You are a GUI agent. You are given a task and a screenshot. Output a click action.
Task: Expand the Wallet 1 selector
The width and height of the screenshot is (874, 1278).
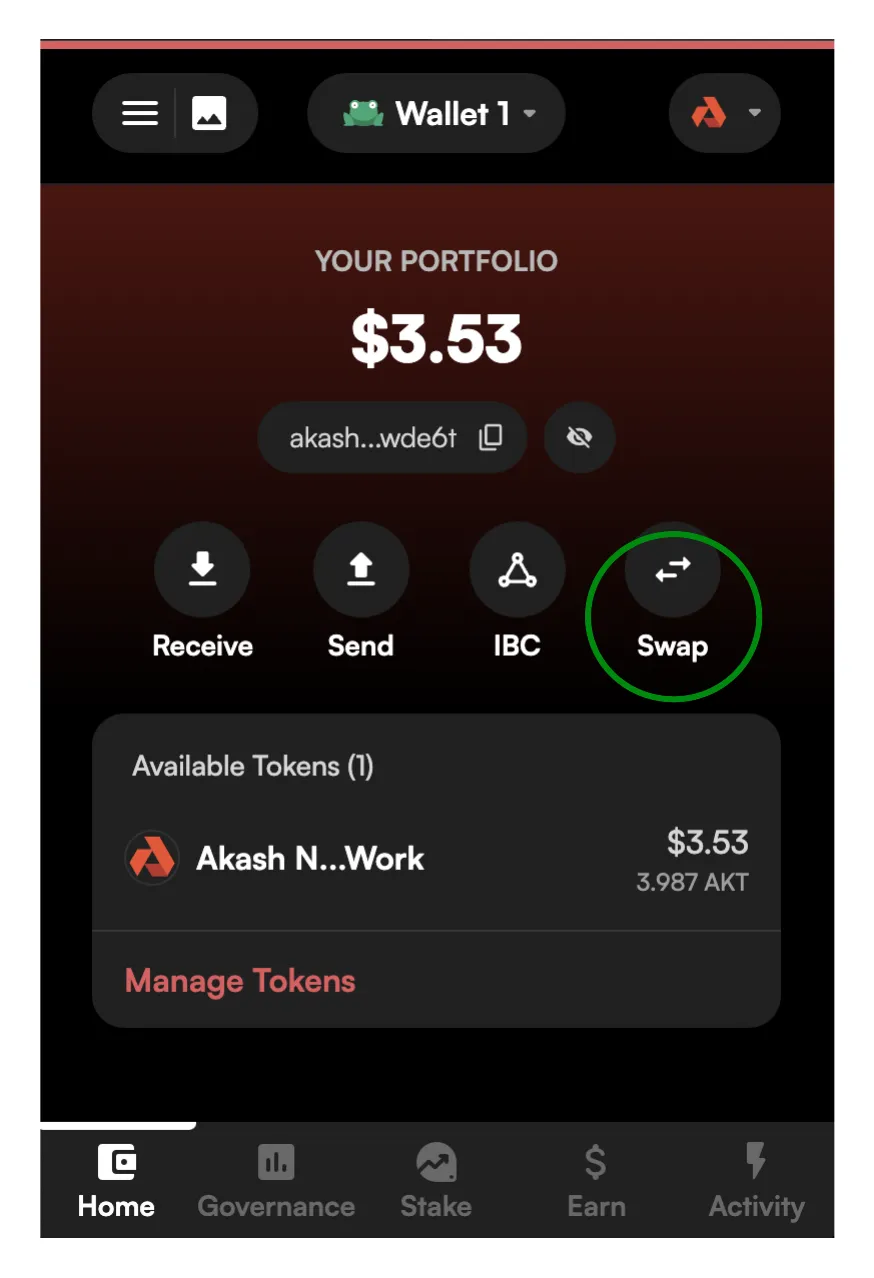(x=436, y=113)
